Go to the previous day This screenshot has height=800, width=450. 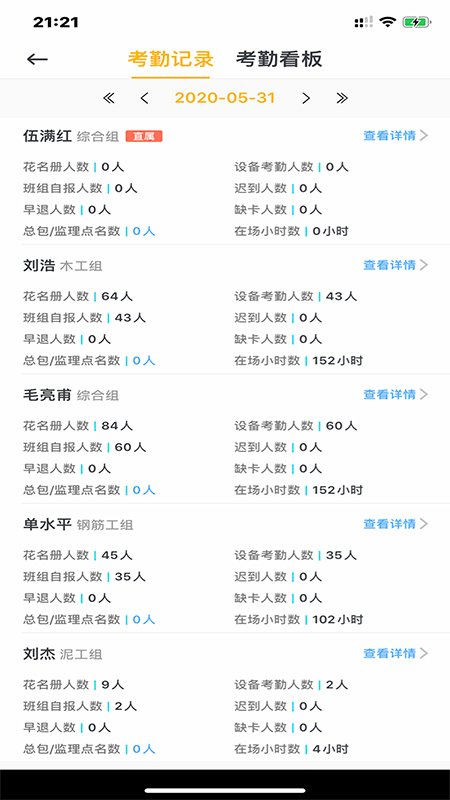click(144, 98)
